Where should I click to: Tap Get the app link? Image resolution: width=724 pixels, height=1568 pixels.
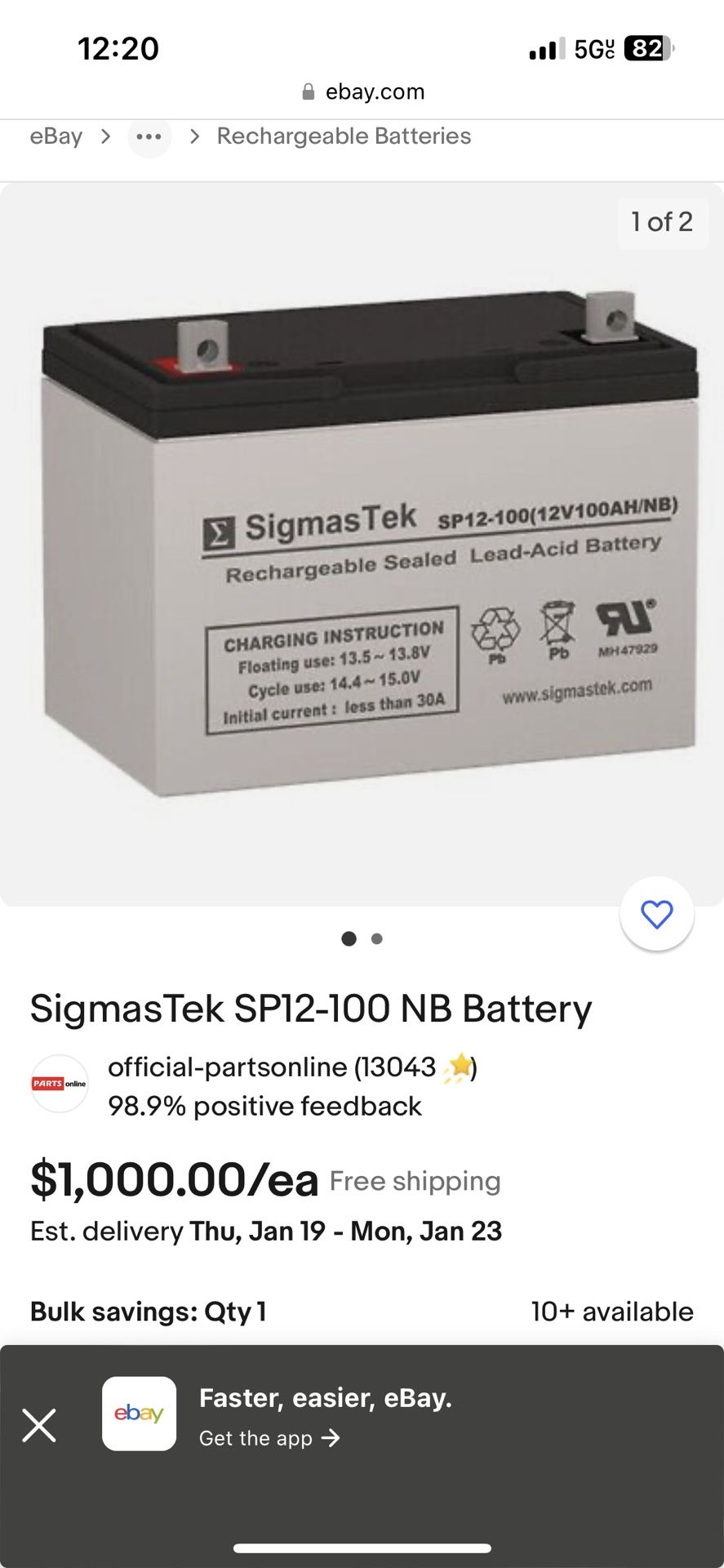coord(269,1438)
